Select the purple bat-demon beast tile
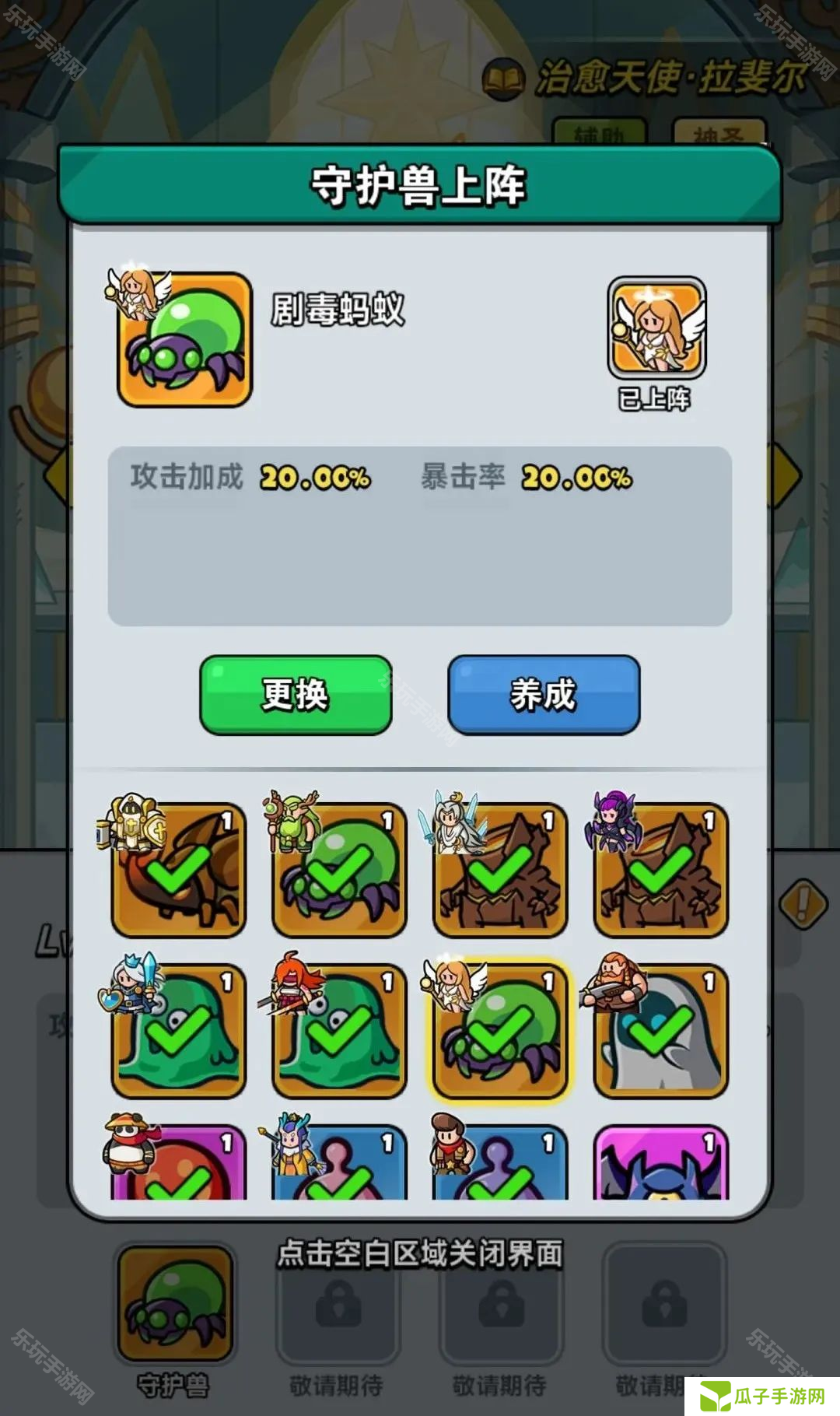The height and width of the screenshot is (1416, 840). tap(660, 1163)
